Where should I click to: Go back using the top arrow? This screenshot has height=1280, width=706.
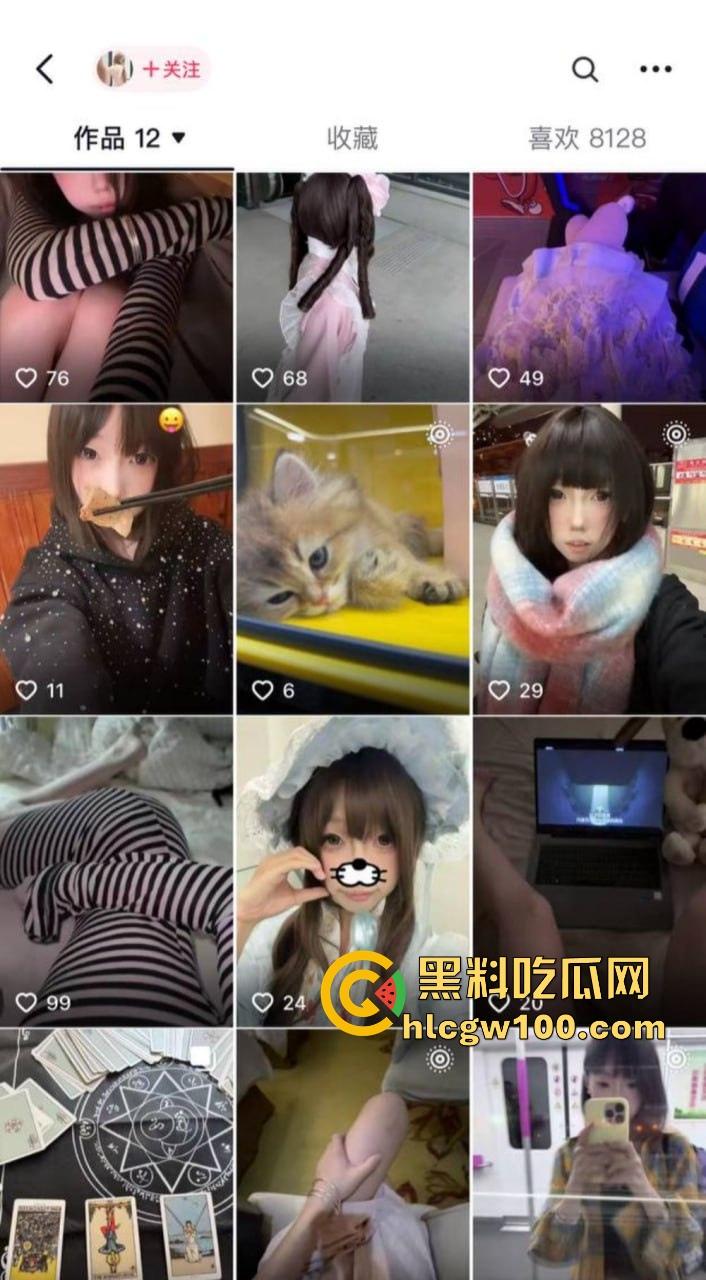point(44,69)
